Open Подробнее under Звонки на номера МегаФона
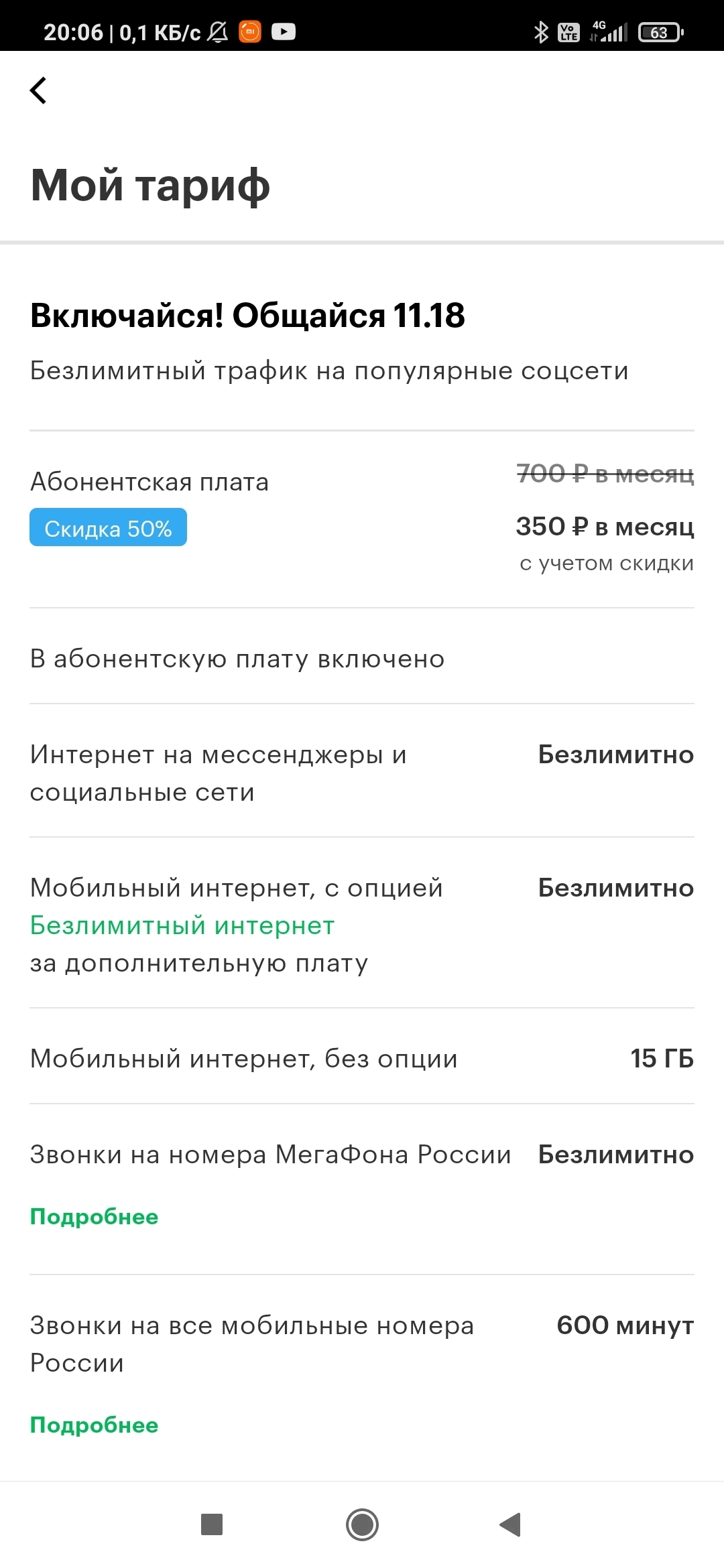Screen dimensions: 724x1568 point(94,1216)
